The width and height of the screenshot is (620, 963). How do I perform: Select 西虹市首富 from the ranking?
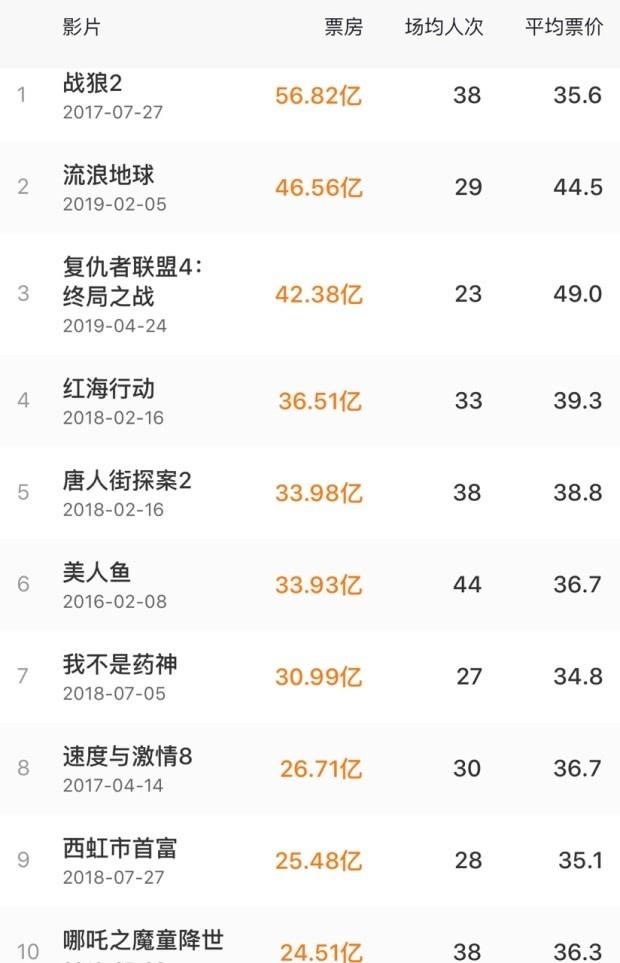(x=120, y=849)
